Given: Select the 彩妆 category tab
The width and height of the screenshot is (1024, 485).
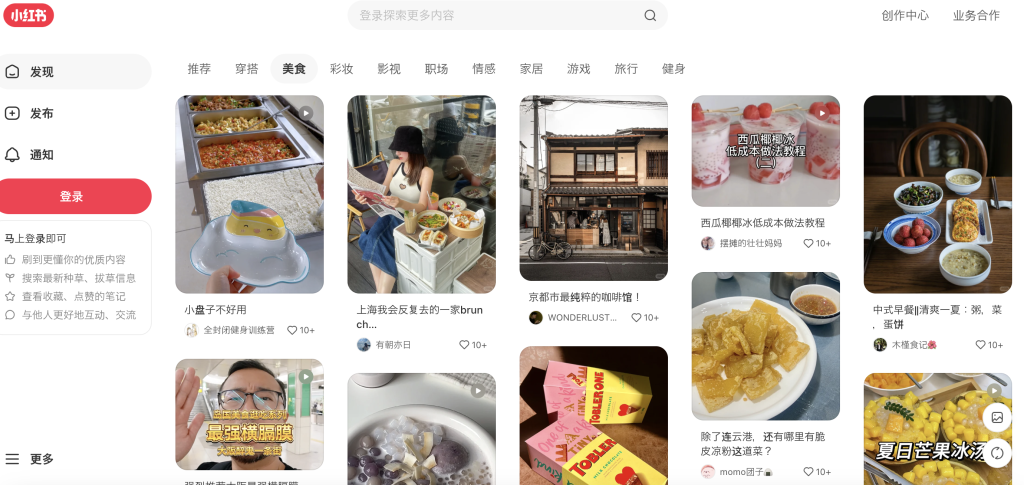Looking at the screenshot, I should point(342,69).
